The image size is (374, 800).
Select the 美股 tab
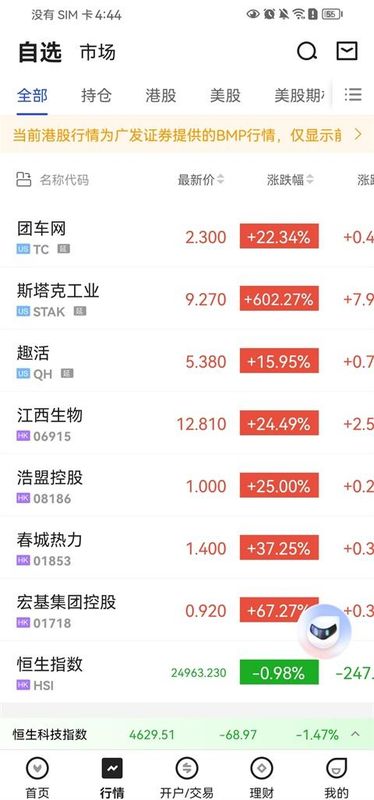click(x=225, y=95)
